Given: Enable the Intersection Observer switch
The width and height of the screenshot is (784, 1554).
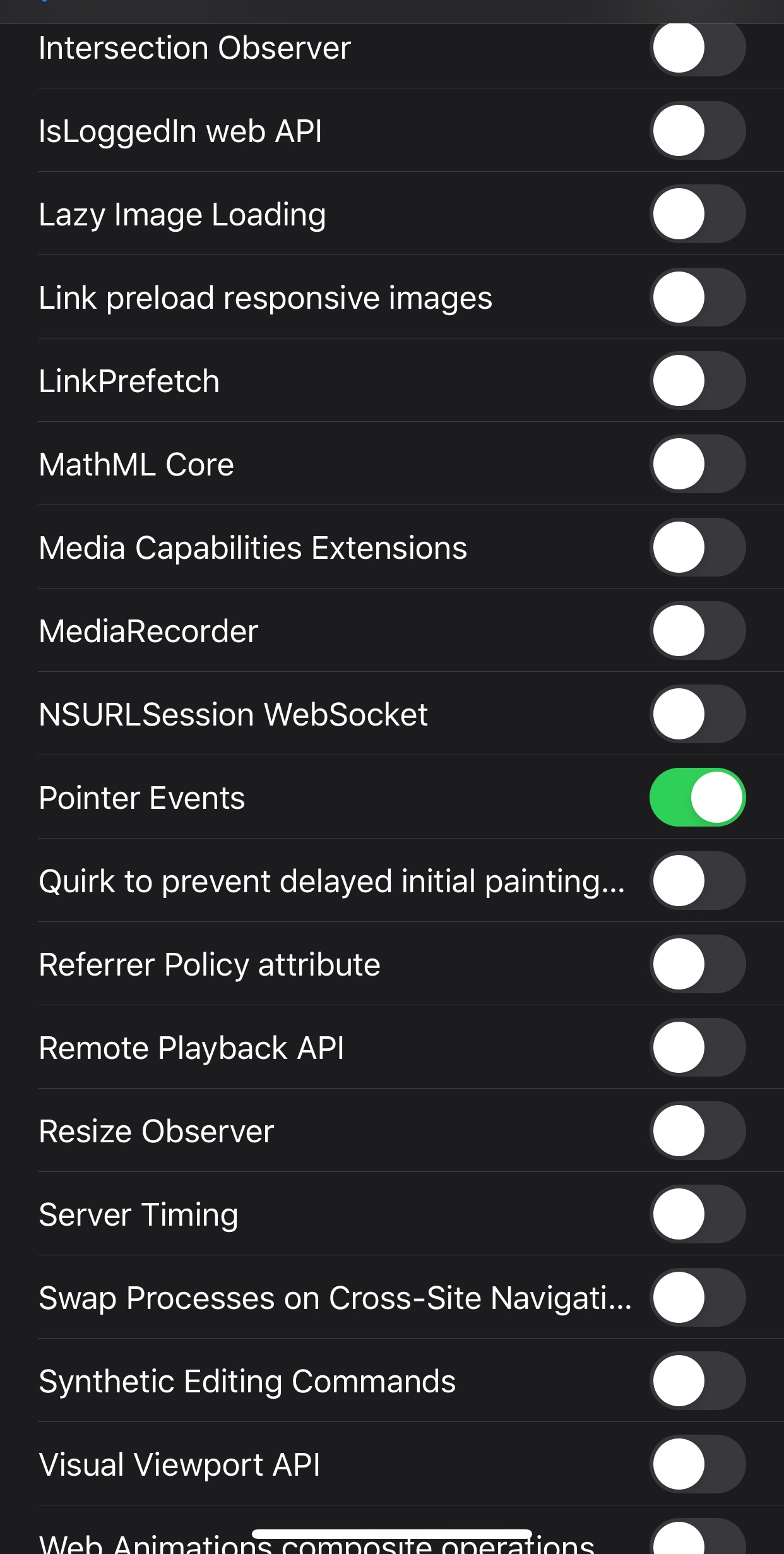Looking at the screenshot, I should coord(697,48).
